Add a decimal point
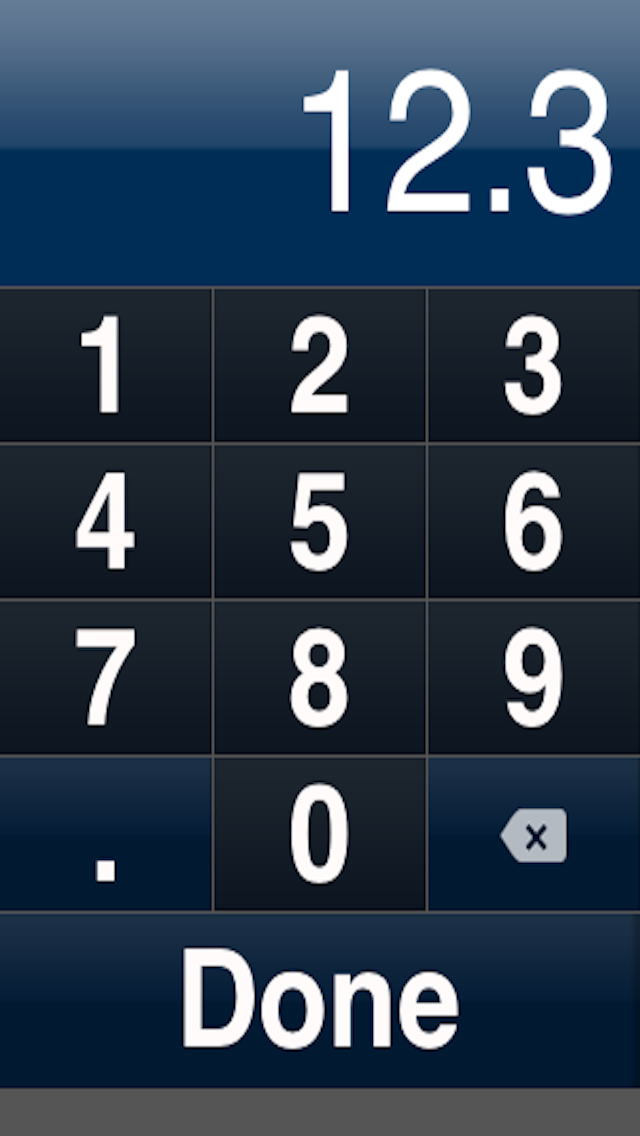The image size is (640, 1136). (x=106, y=834)
